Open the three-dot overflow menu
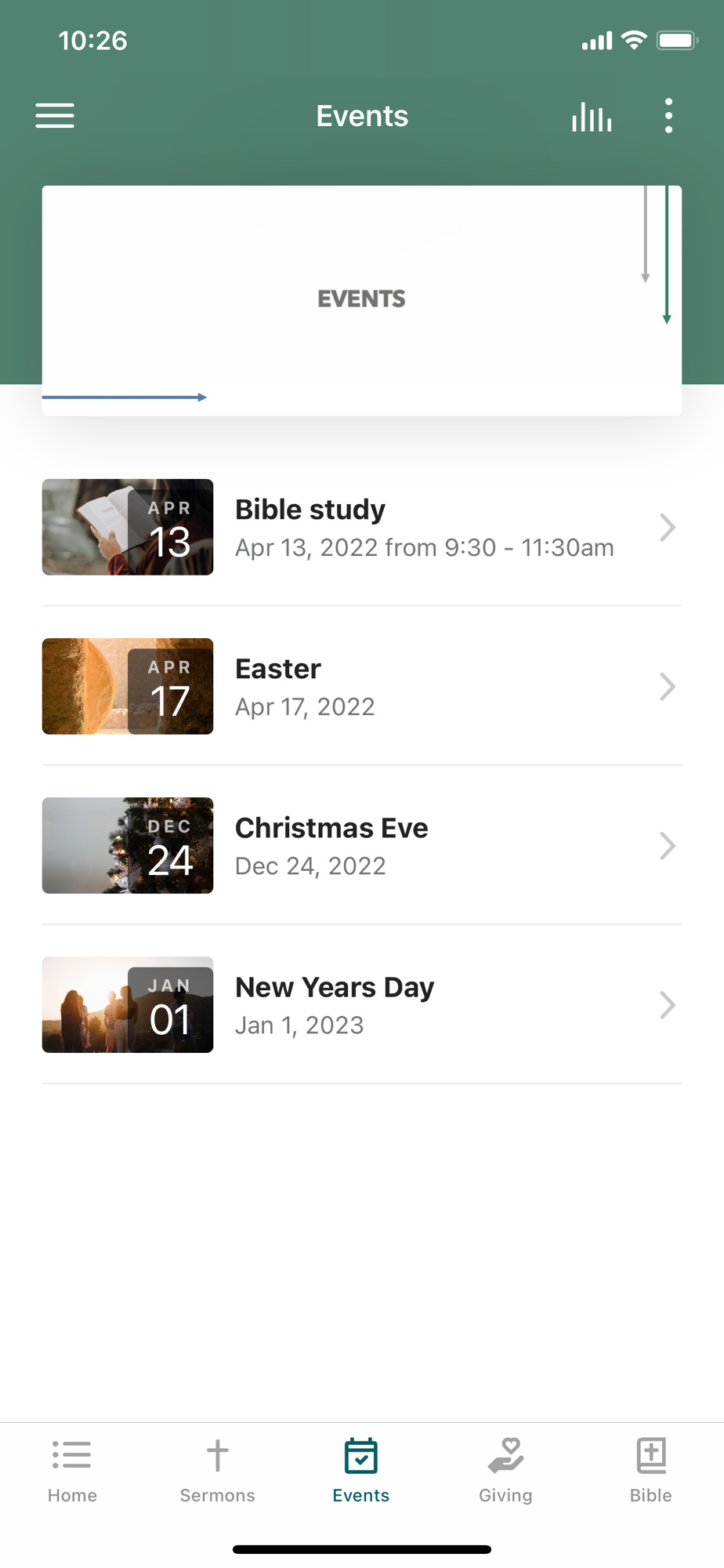Image resolution: width=724 pixels, height=1568 pixels. coord(668,116)
